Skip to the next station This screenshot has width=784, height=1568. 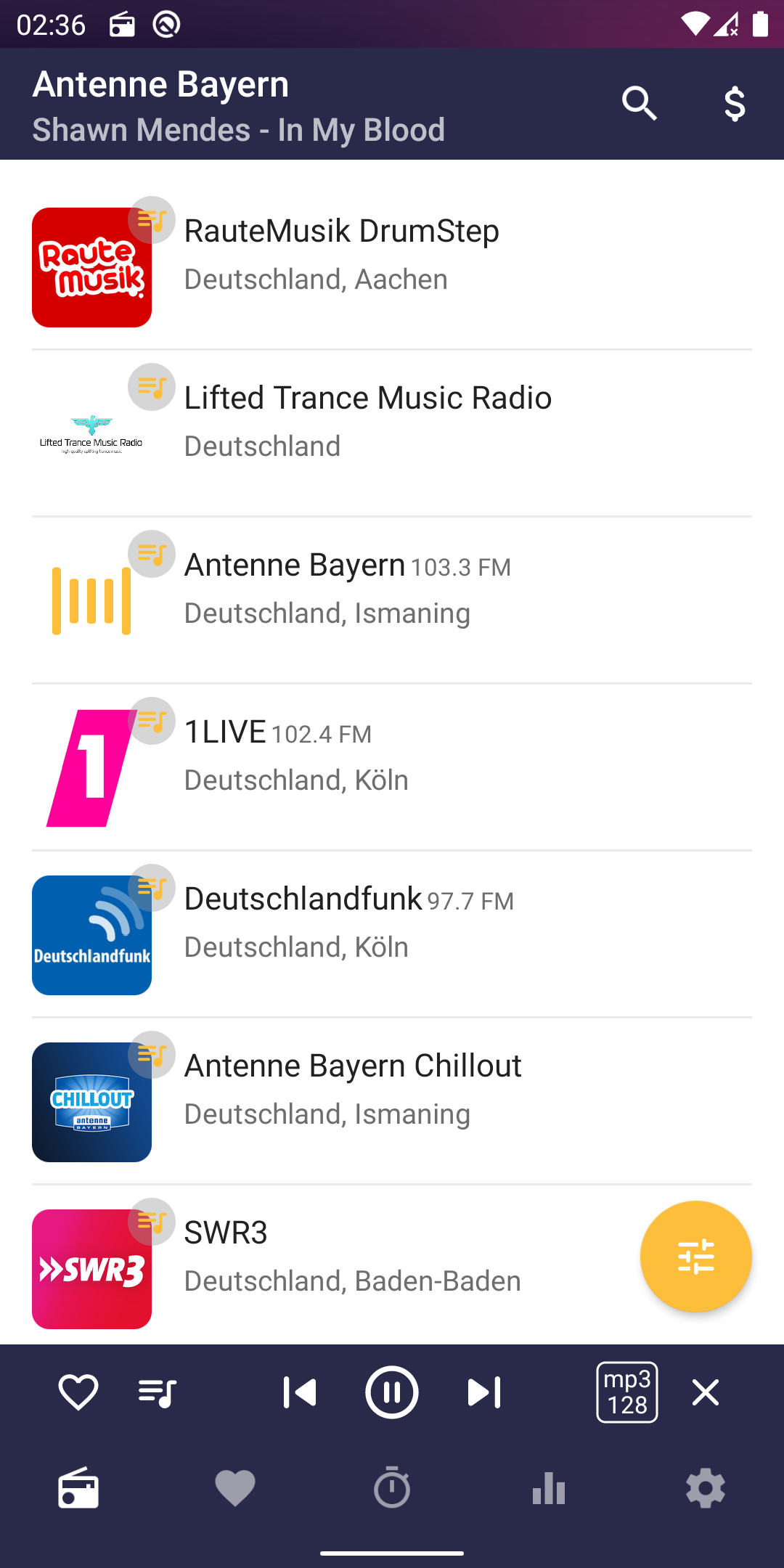[x=484, y=1392]
